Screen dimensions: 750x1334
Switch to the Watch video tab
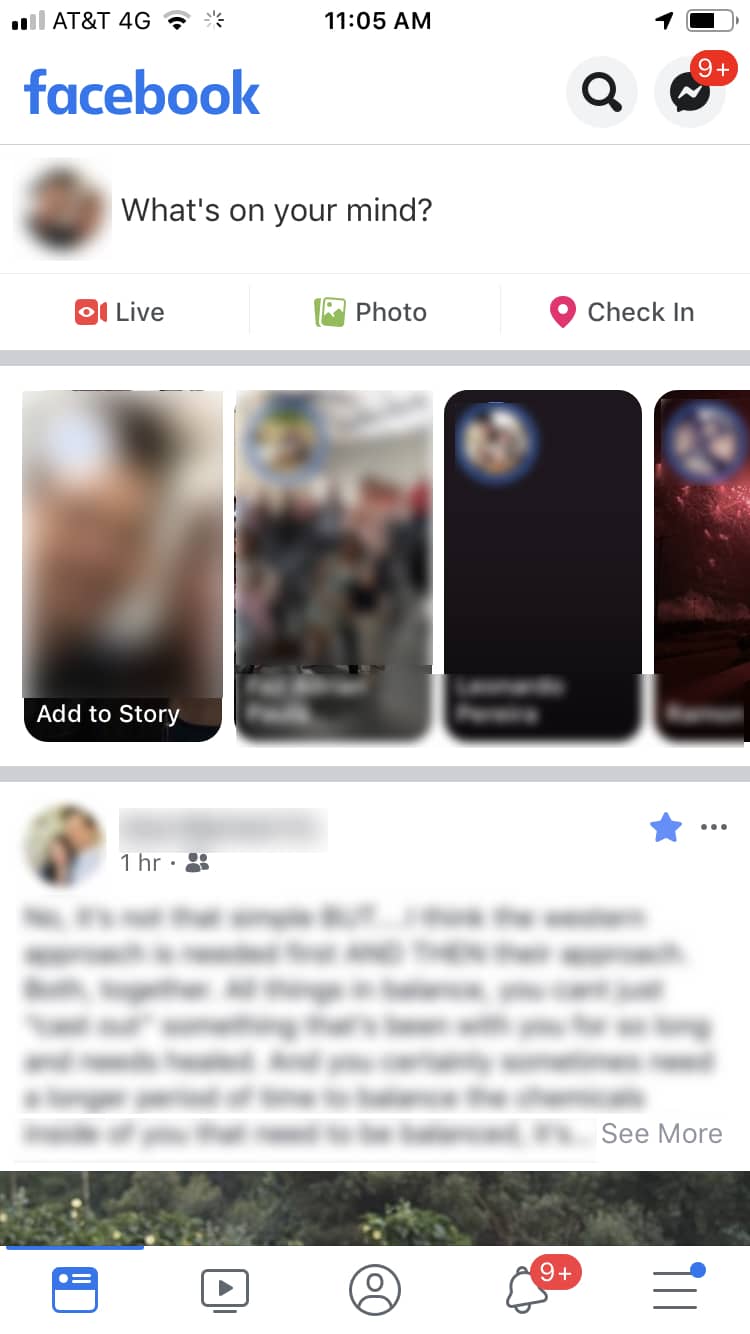click(225, 1289)
